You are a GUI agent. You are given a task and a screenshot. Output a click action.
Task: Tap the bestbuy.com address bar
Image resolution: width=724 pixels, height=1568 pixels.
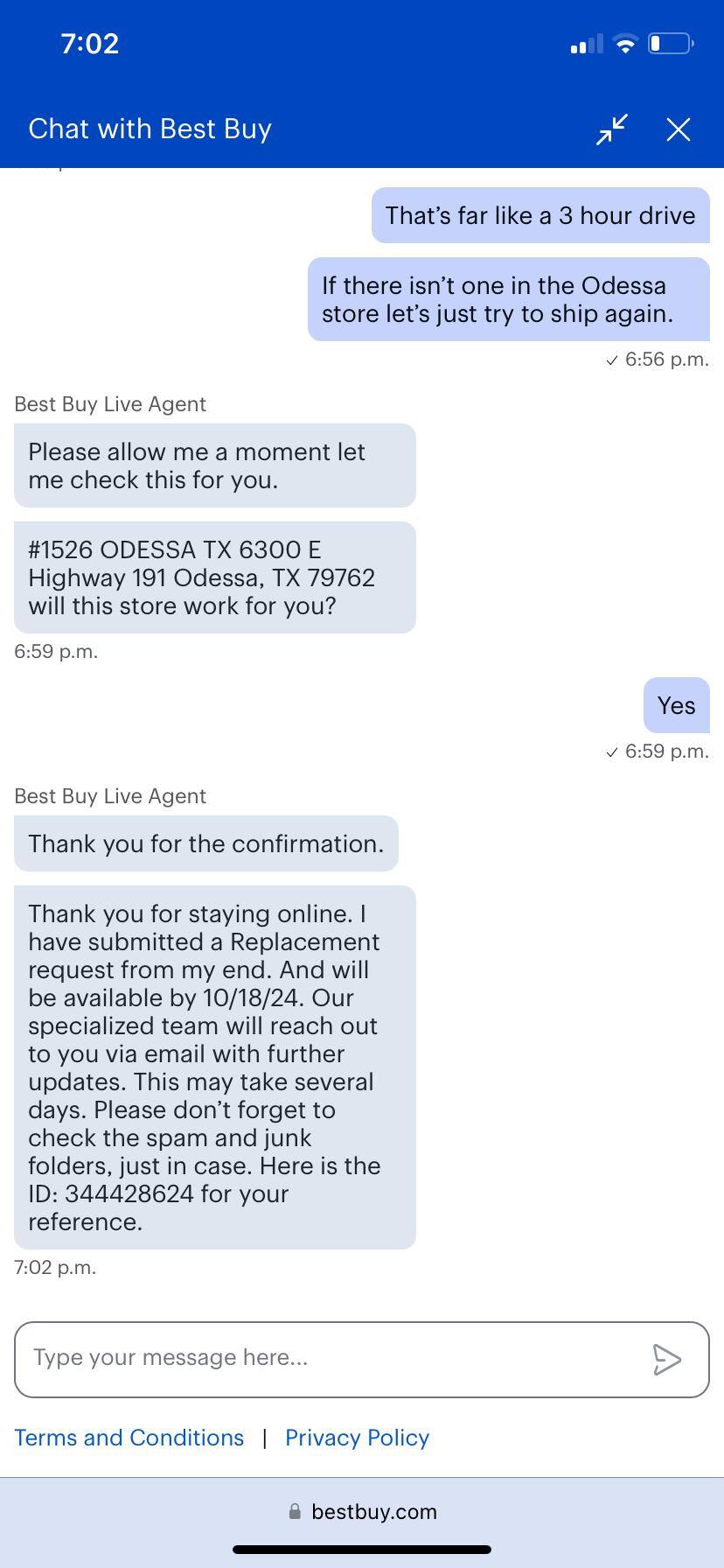pos(362,1511)
